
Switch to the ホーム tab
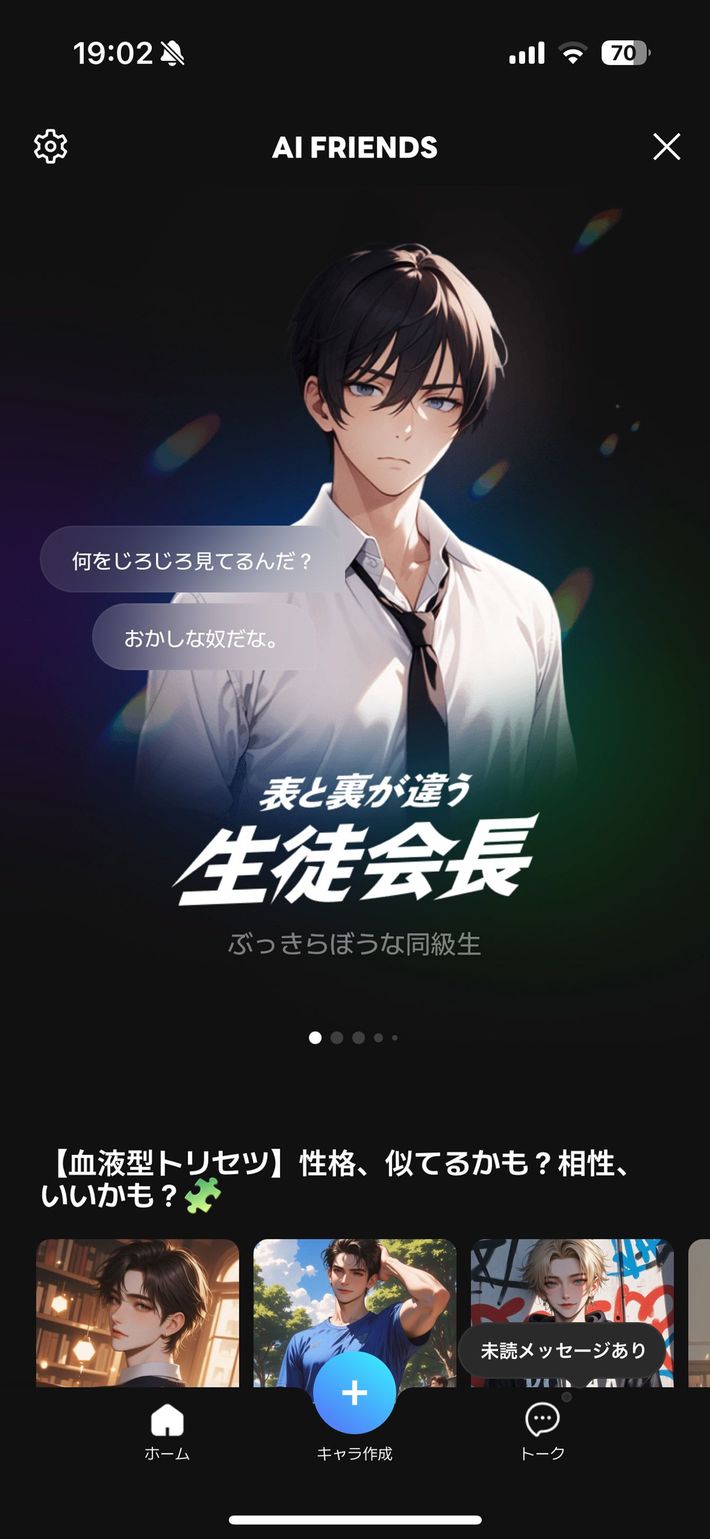point(167,1431)
